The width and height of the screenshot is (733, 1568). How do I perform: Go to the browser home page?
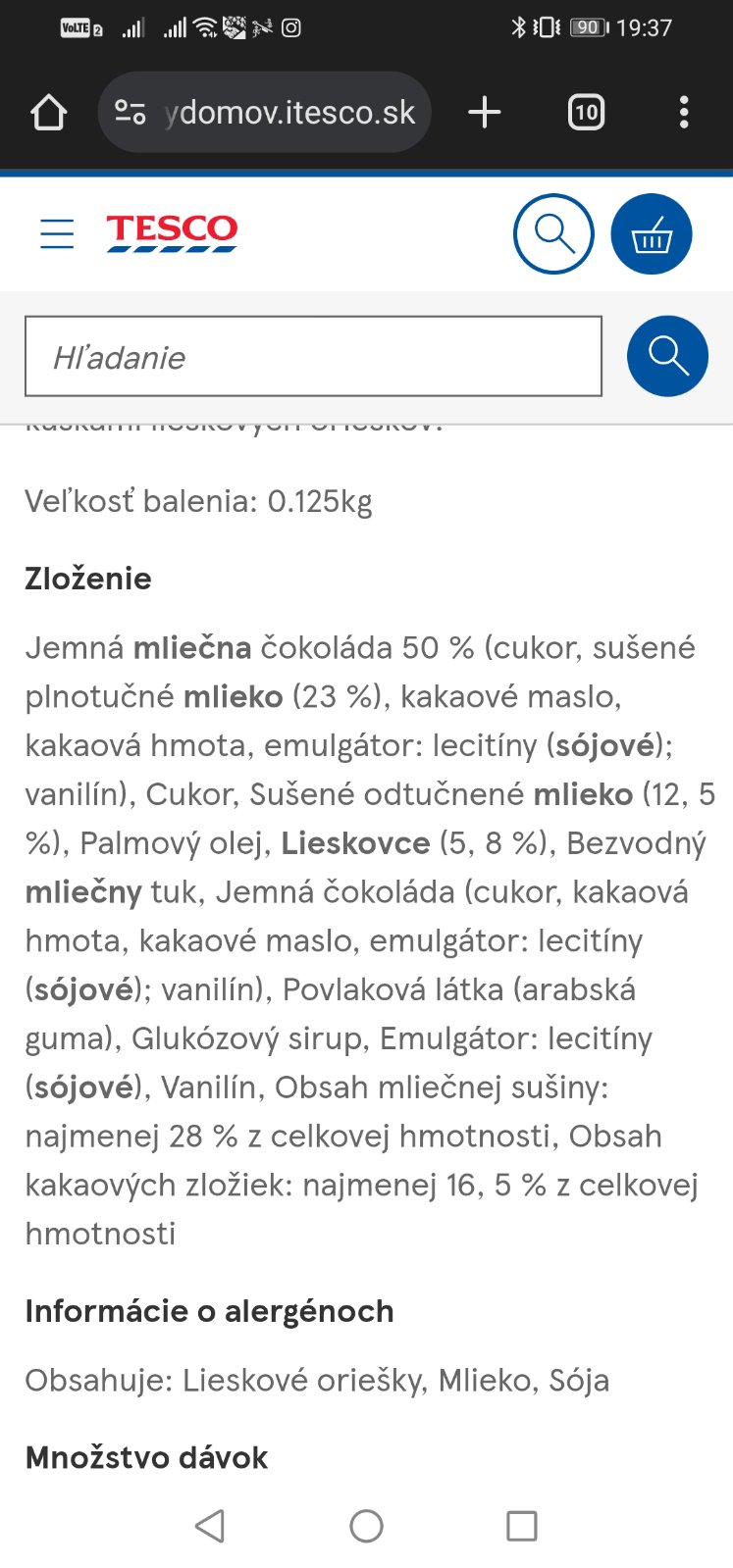click(48, 113)
